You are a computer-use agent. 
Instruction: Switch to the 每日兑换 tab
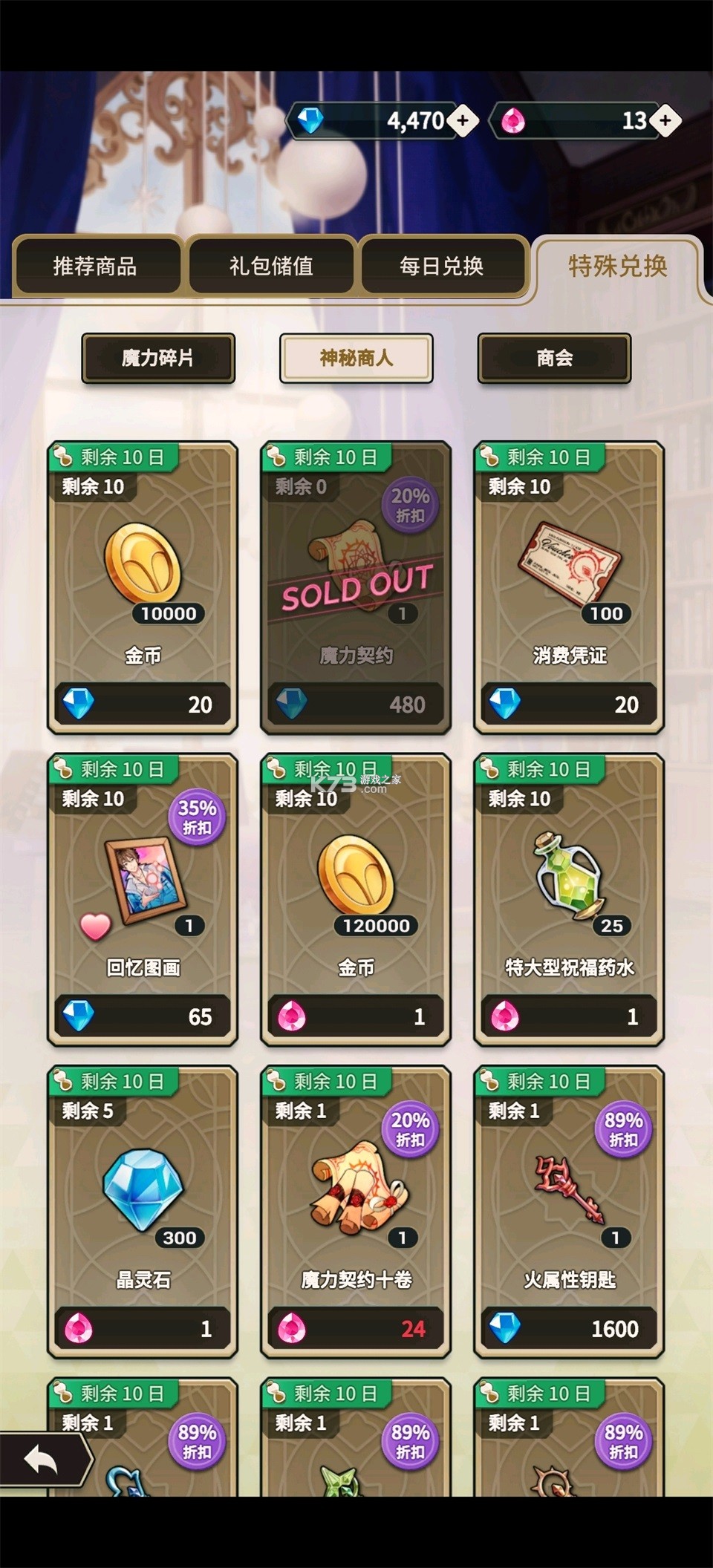[444, 266]
